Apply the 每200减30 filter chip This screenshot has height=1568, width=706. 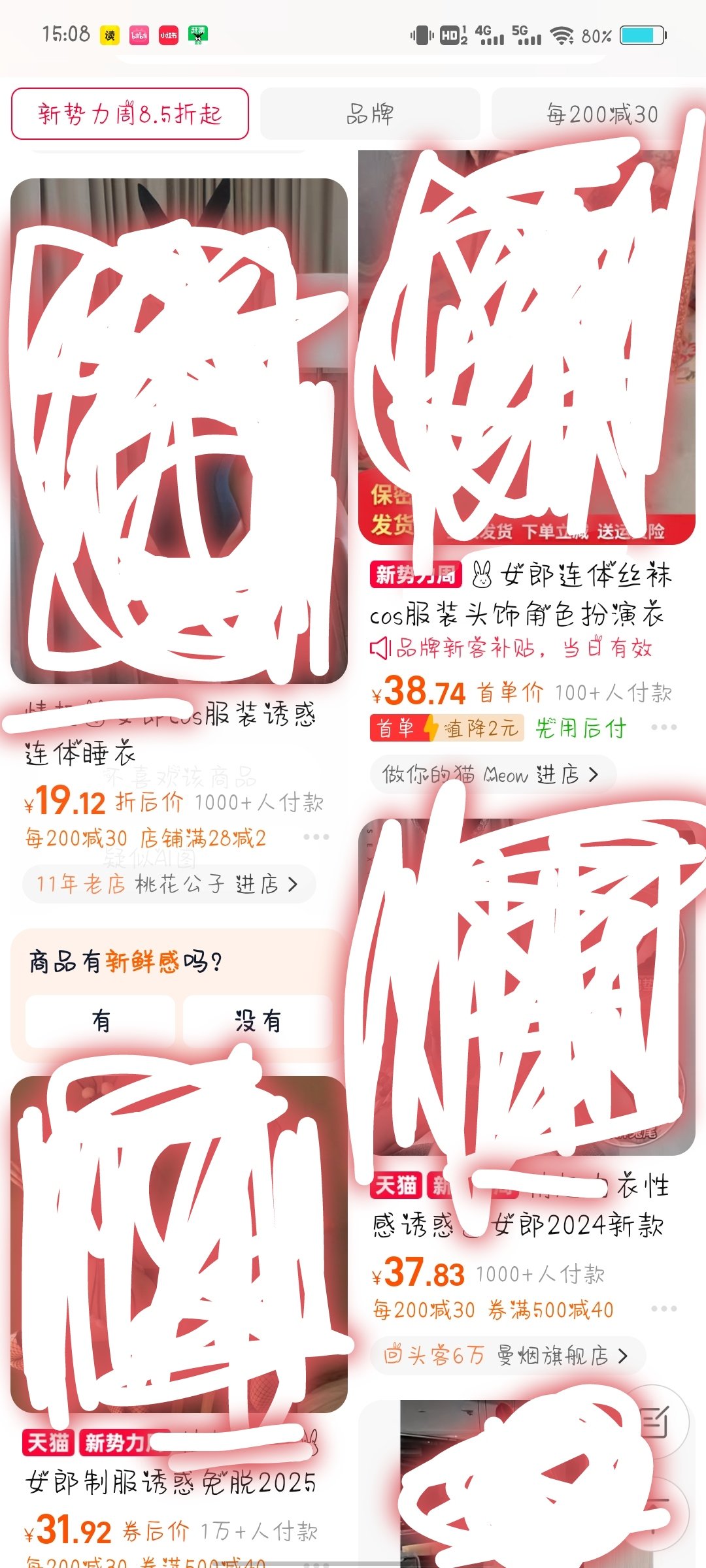[x=601, y=114]
